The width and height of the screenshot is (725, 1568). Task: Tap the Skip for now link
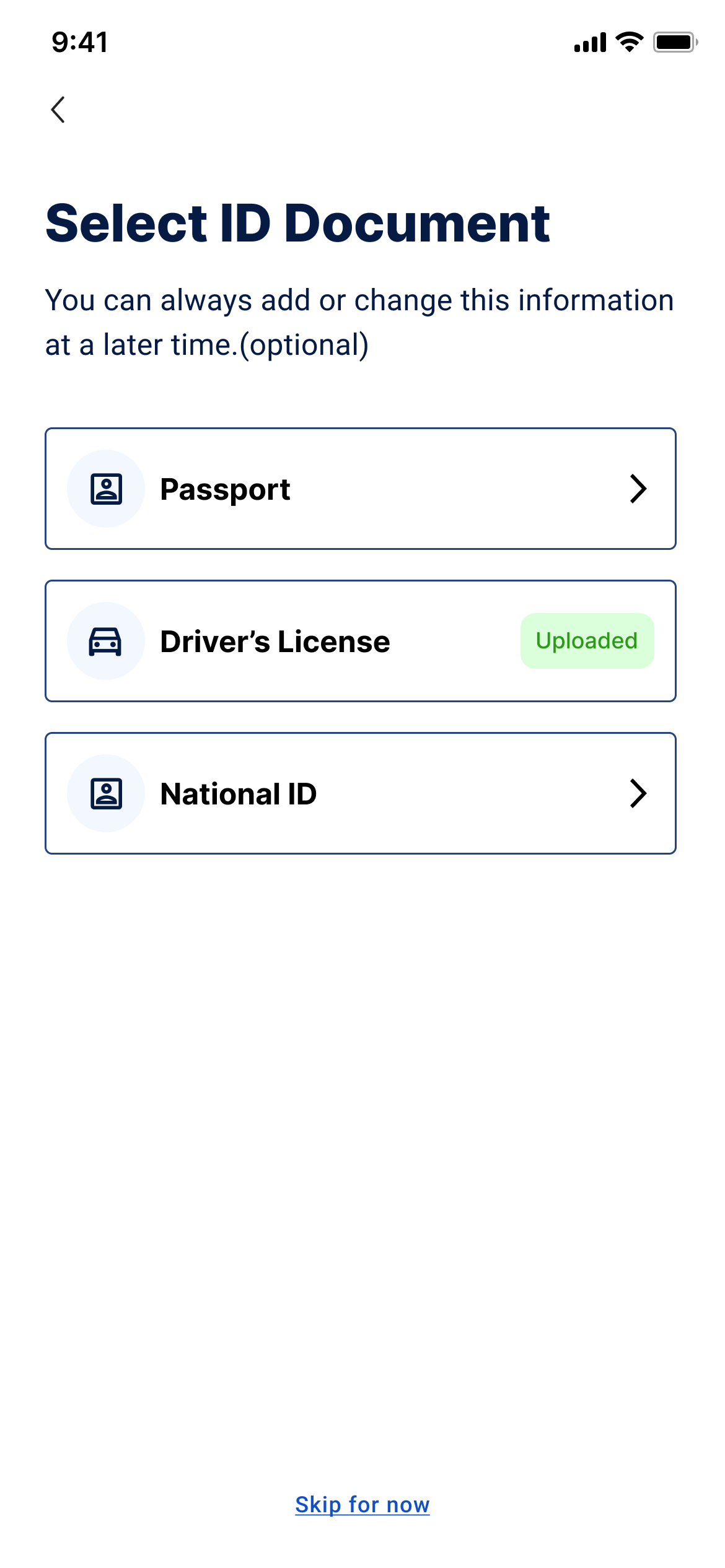coord(362,1504)
